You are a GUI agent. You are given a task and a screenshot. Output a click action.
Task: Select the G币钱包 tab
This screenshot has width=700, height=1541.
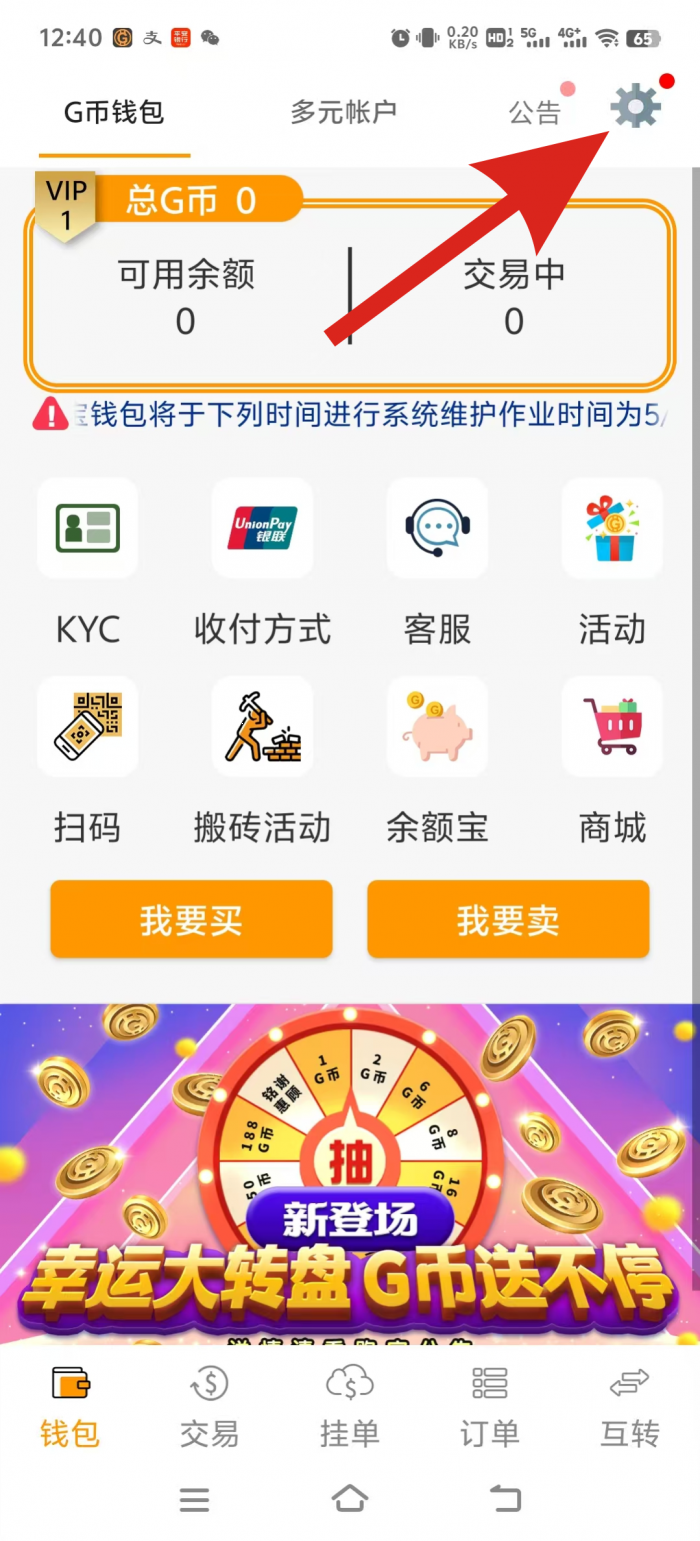tap(114, 111)
